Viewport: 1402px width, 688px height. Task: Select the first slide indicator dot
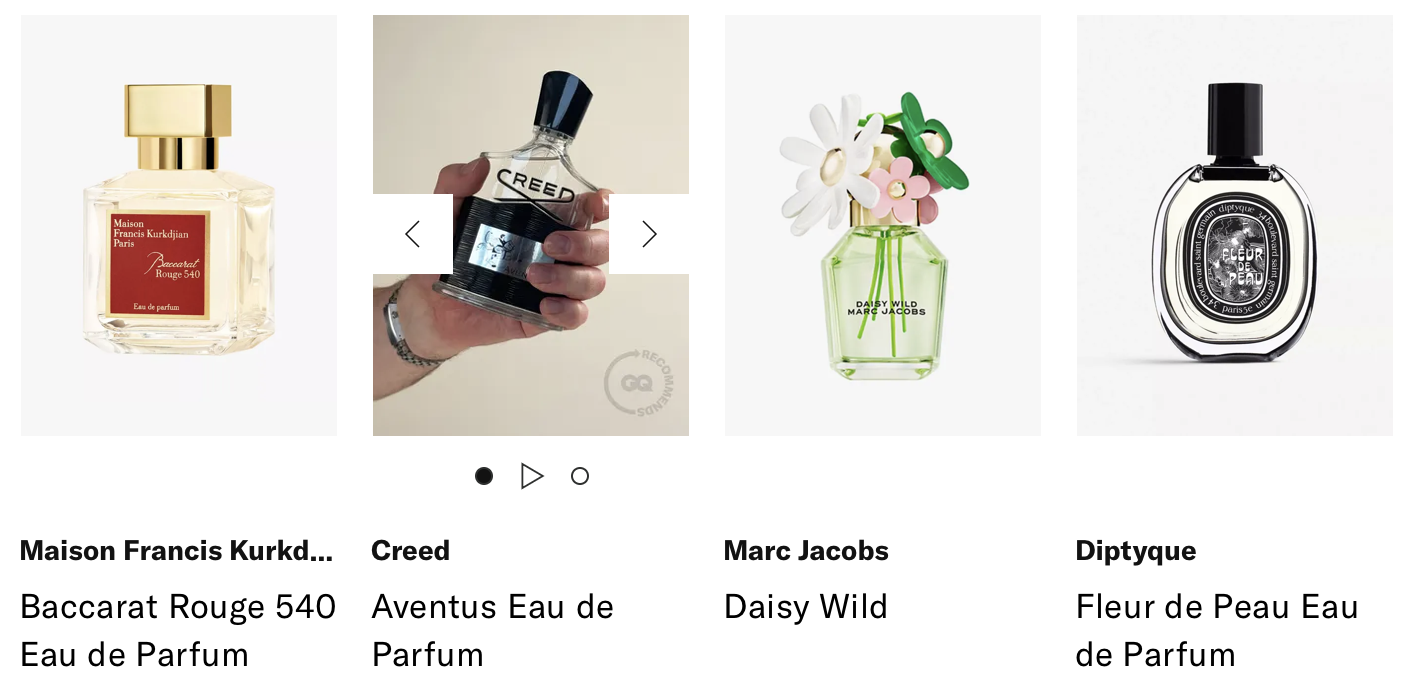tap(484, 476)
